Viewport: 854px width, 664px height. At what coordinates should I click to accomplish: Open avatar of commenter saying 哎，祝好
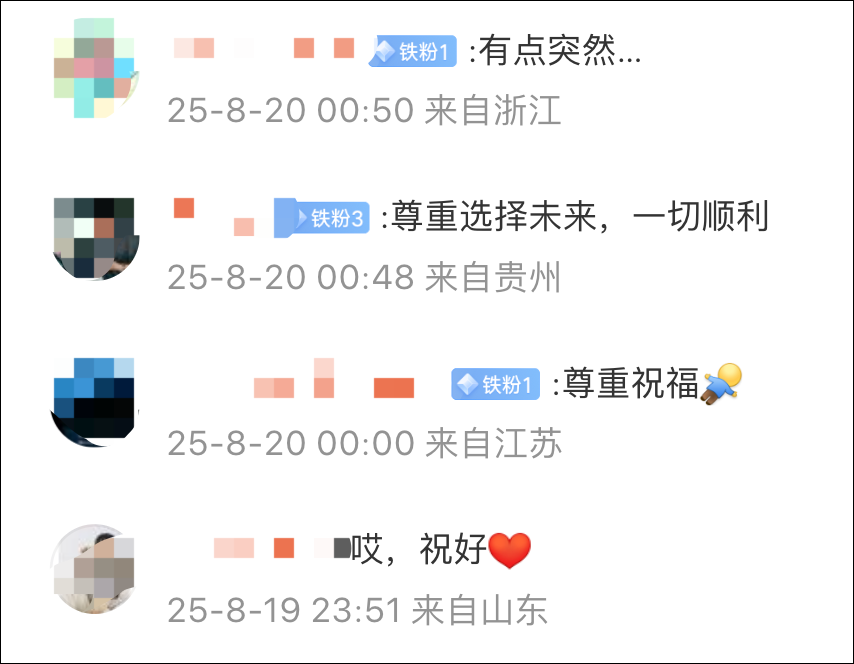pyautogui.click(x=93, y=566)
